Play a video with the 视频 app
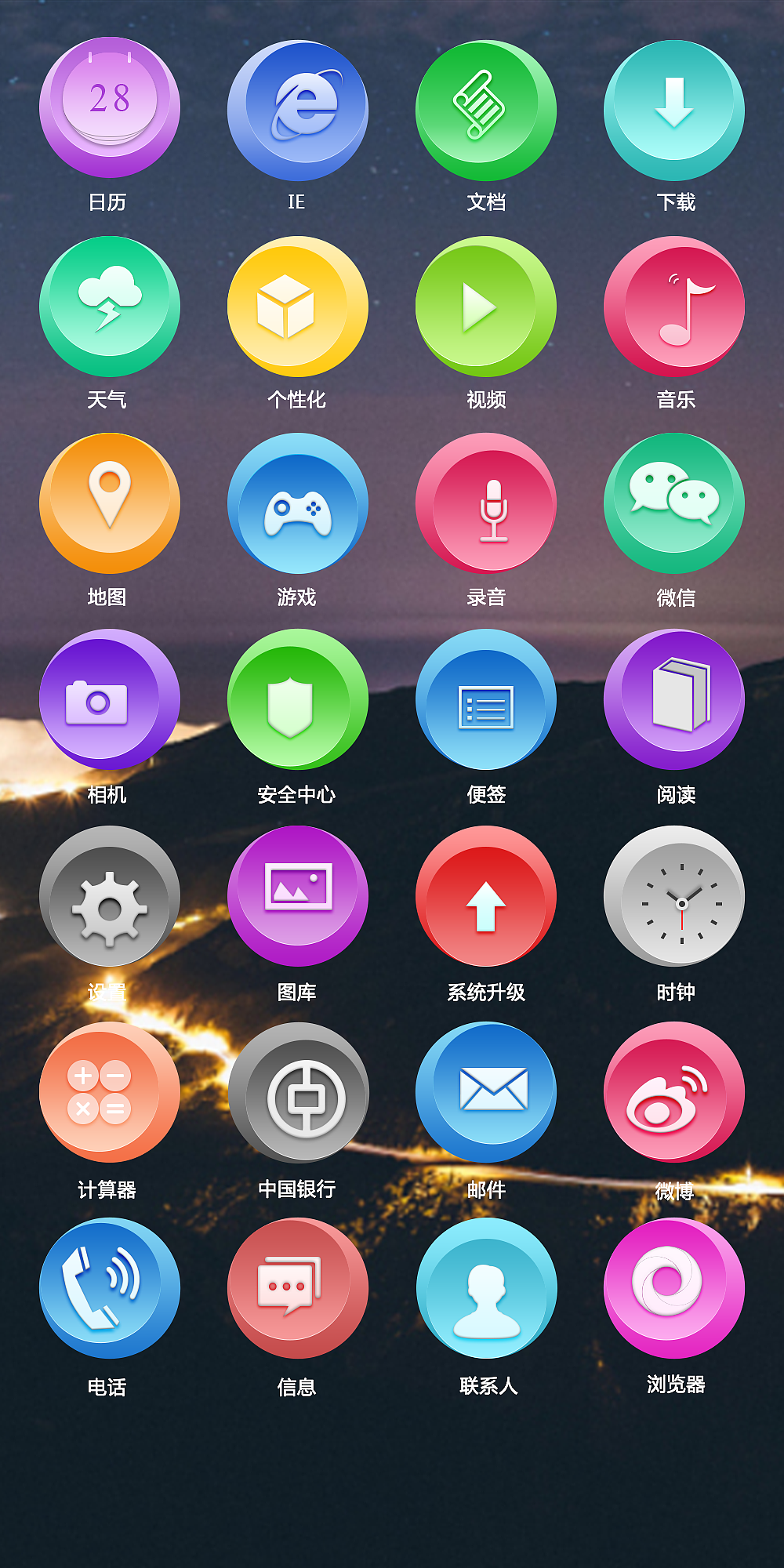Viewport: 784px width, 1568px height. 485,307
